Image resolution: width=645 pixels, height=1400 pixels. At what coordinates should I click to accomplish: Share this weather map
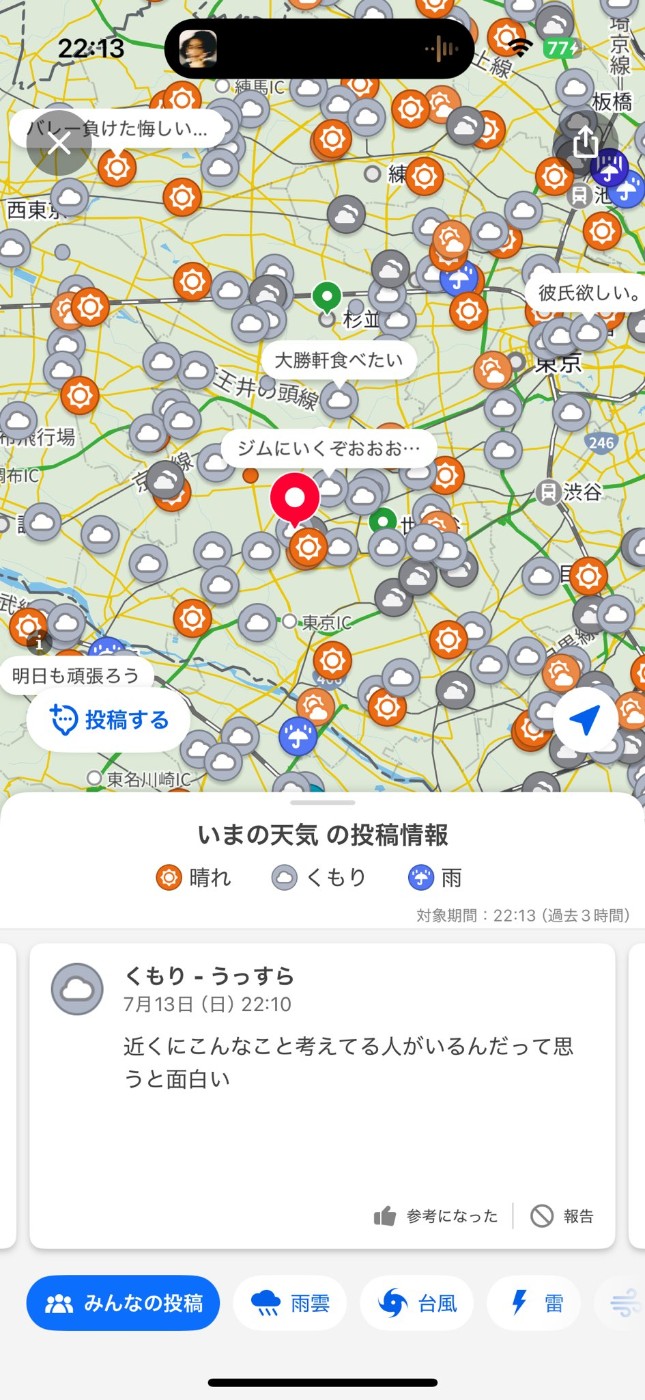pyautogui.click(x=586, y=143)
